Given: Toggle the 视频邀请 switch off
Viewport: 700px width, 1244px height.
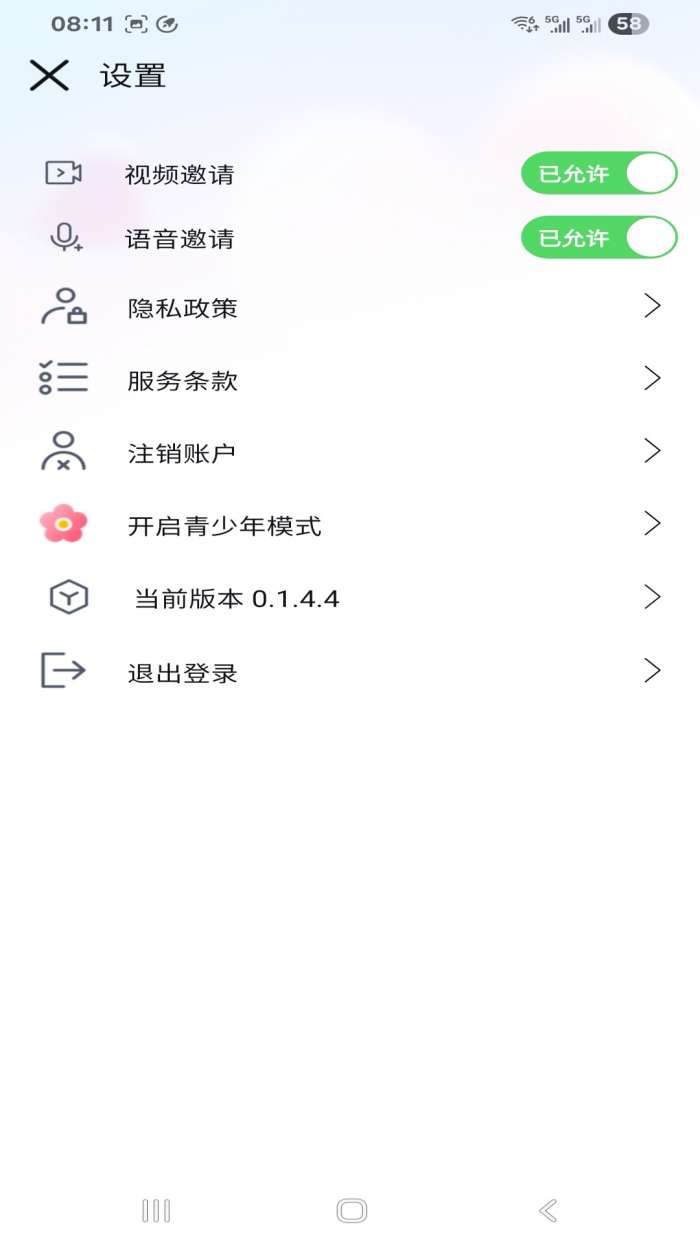Looking at the screenshot, I should [x=599, y=174].
